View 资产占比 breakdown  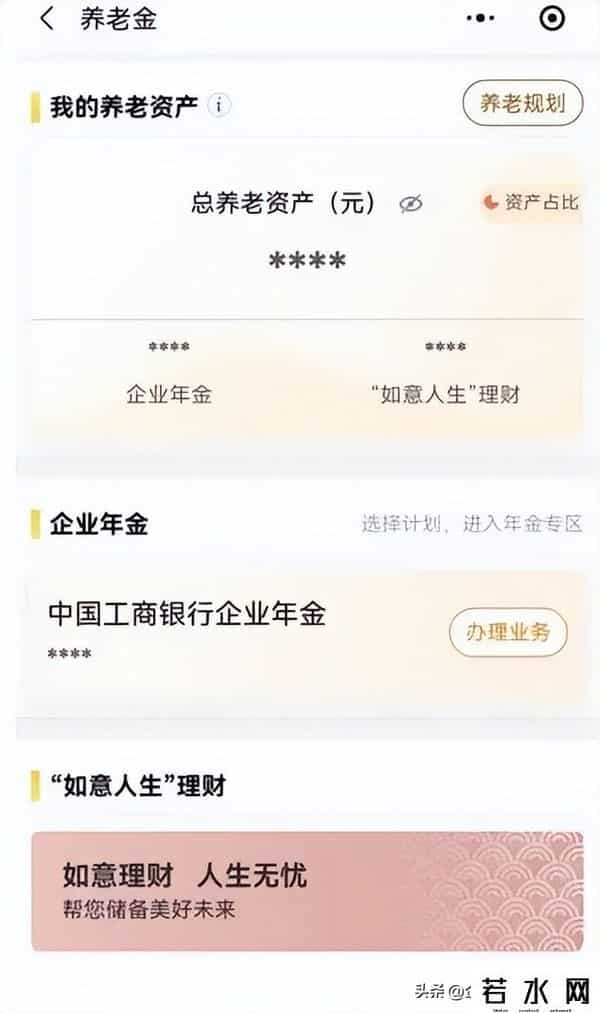point(531,203)
